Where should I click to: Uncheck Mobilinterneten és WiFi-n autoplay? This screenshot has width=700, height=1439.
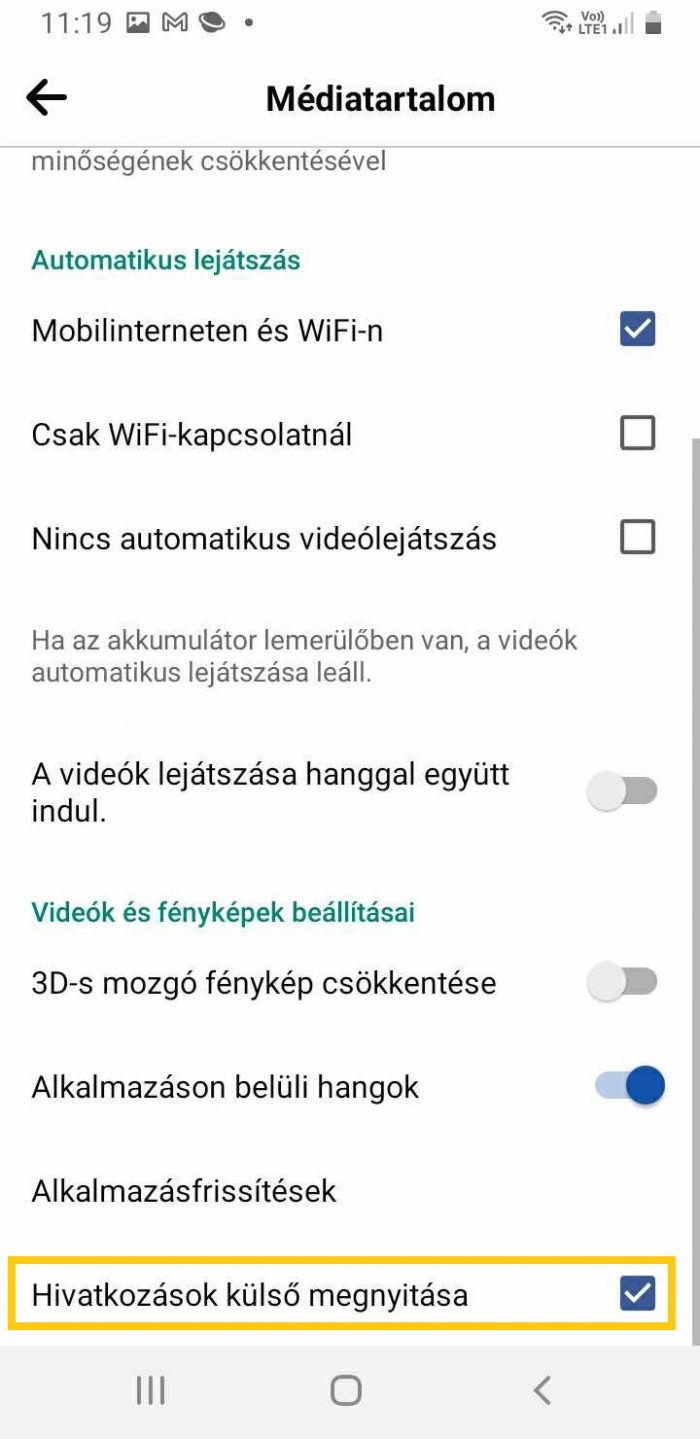(x=637, y=329)
